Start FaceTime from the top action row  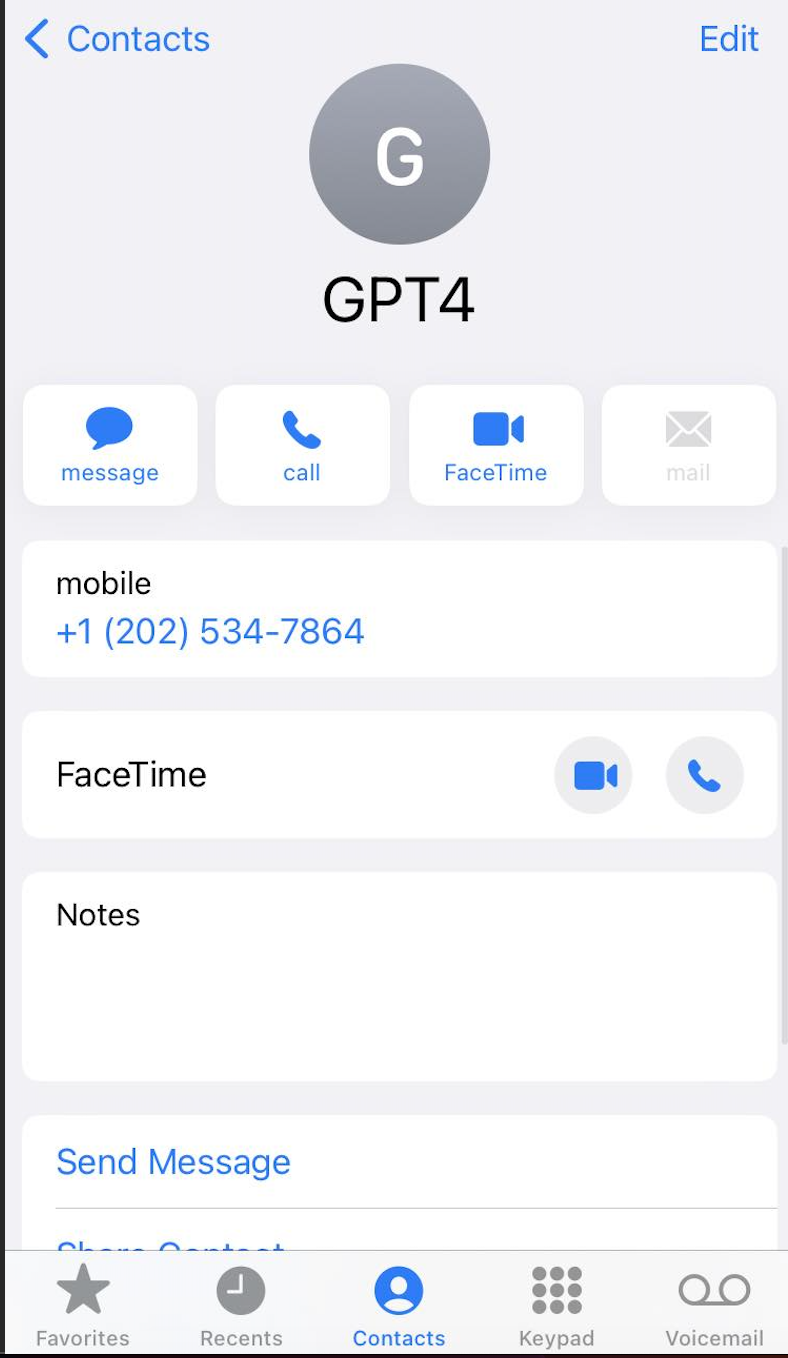coord(496,445)
